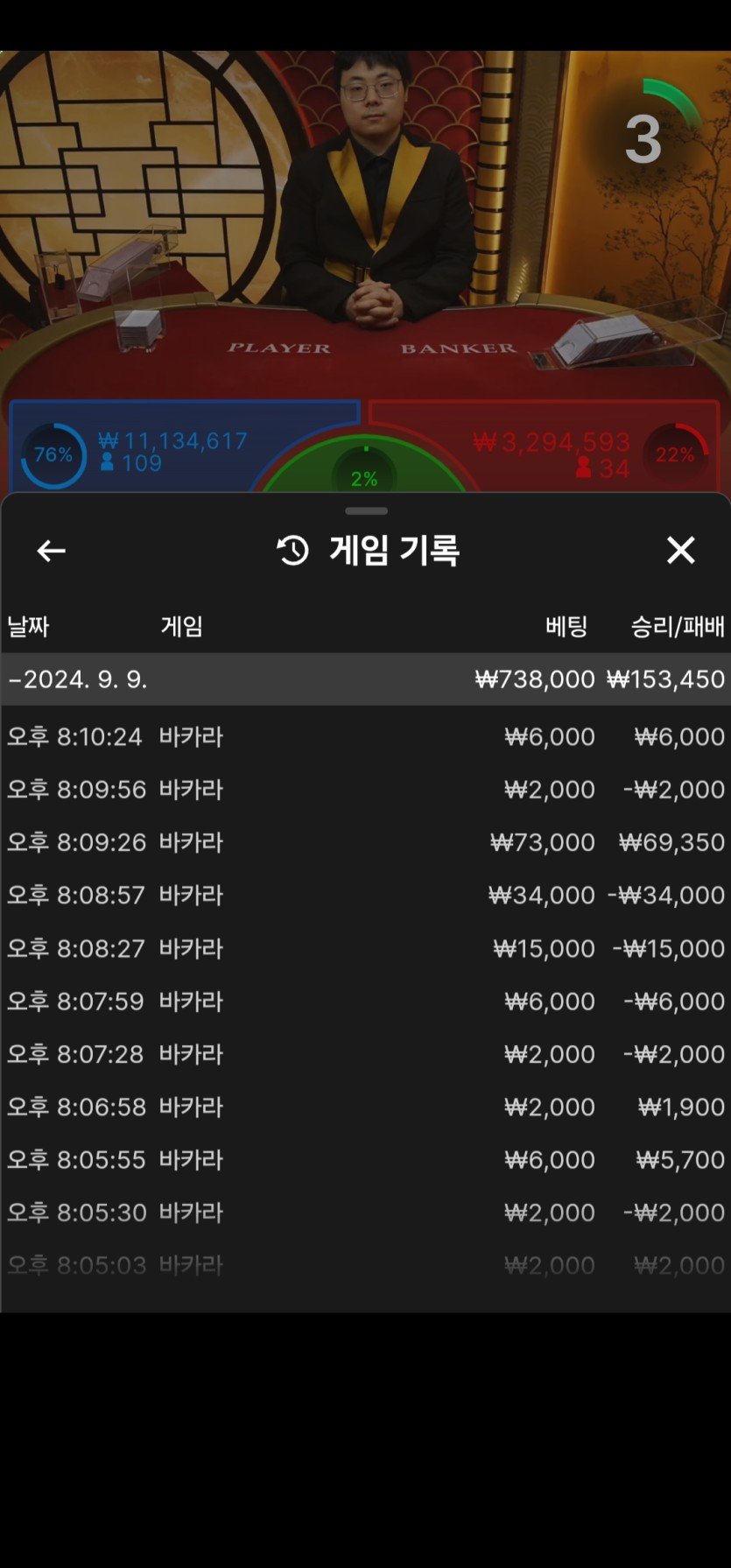Select the 8:08:27 baccarat entry

[x=365, y=948]
